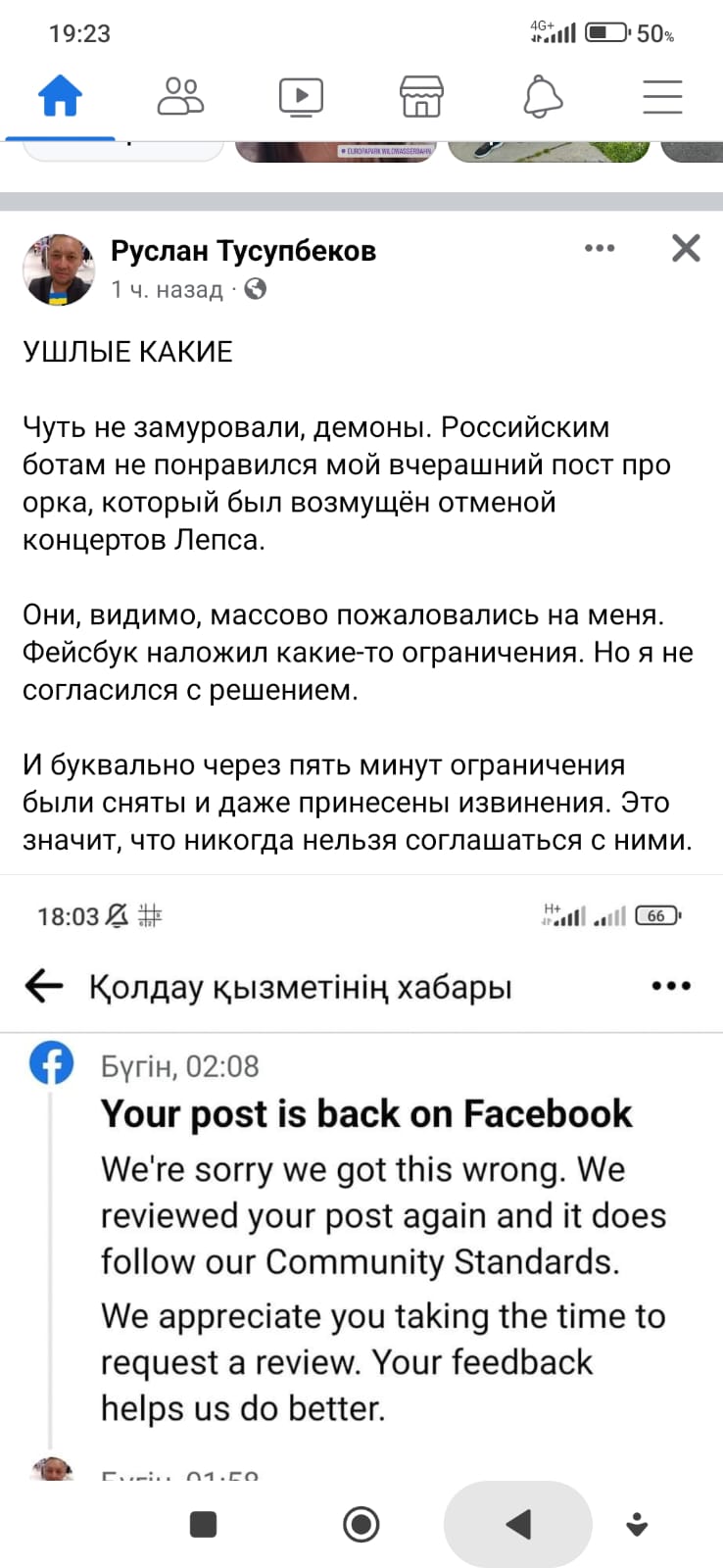Open the profile of Руслан Тусупбеков
Screen dimensions: 723x1568
[243, 251]
